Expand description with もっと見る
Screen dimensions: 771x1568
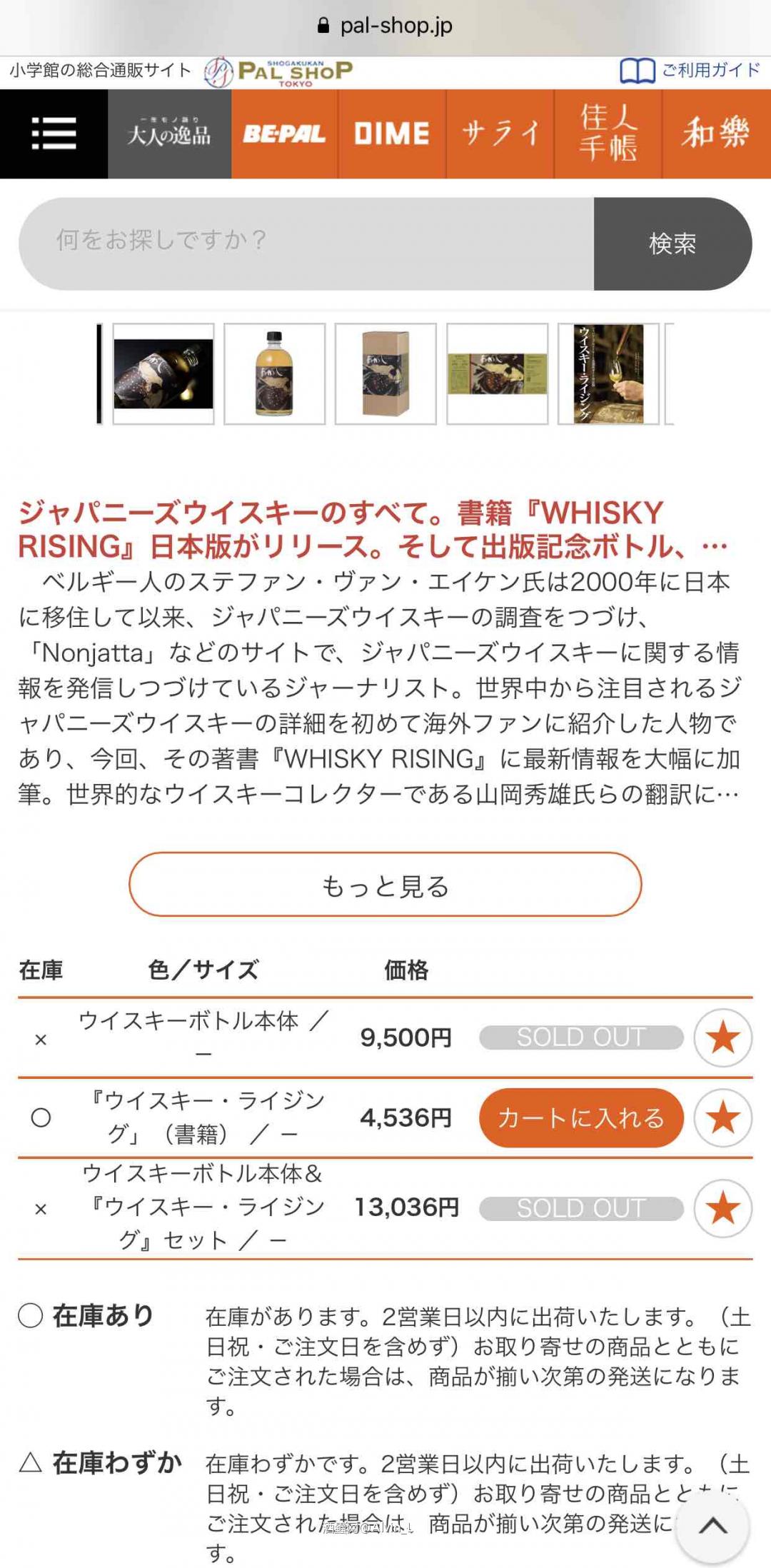click(x=385, y=885)
